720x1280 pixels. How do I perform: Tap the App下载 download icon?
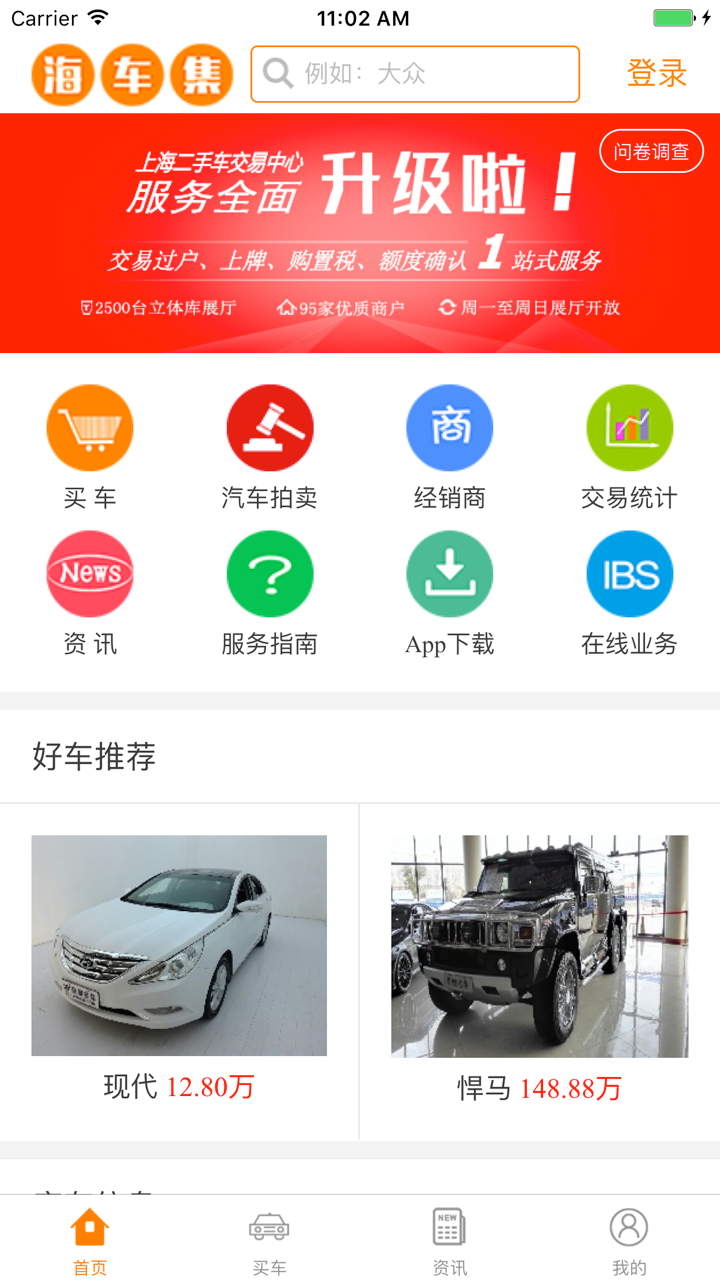click(x=450, y=574)
